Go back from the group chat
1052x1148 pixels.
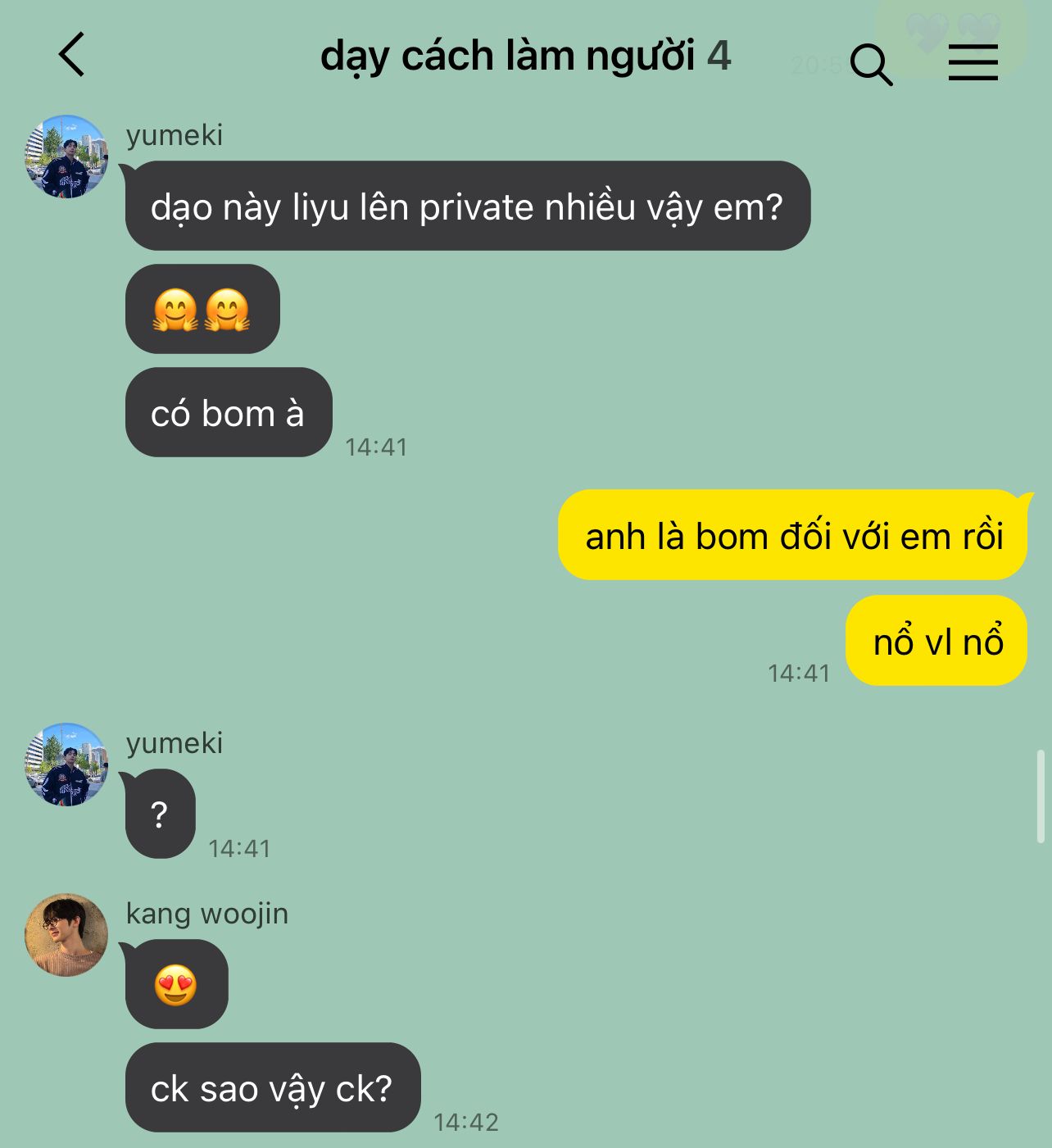pos(72,55)
